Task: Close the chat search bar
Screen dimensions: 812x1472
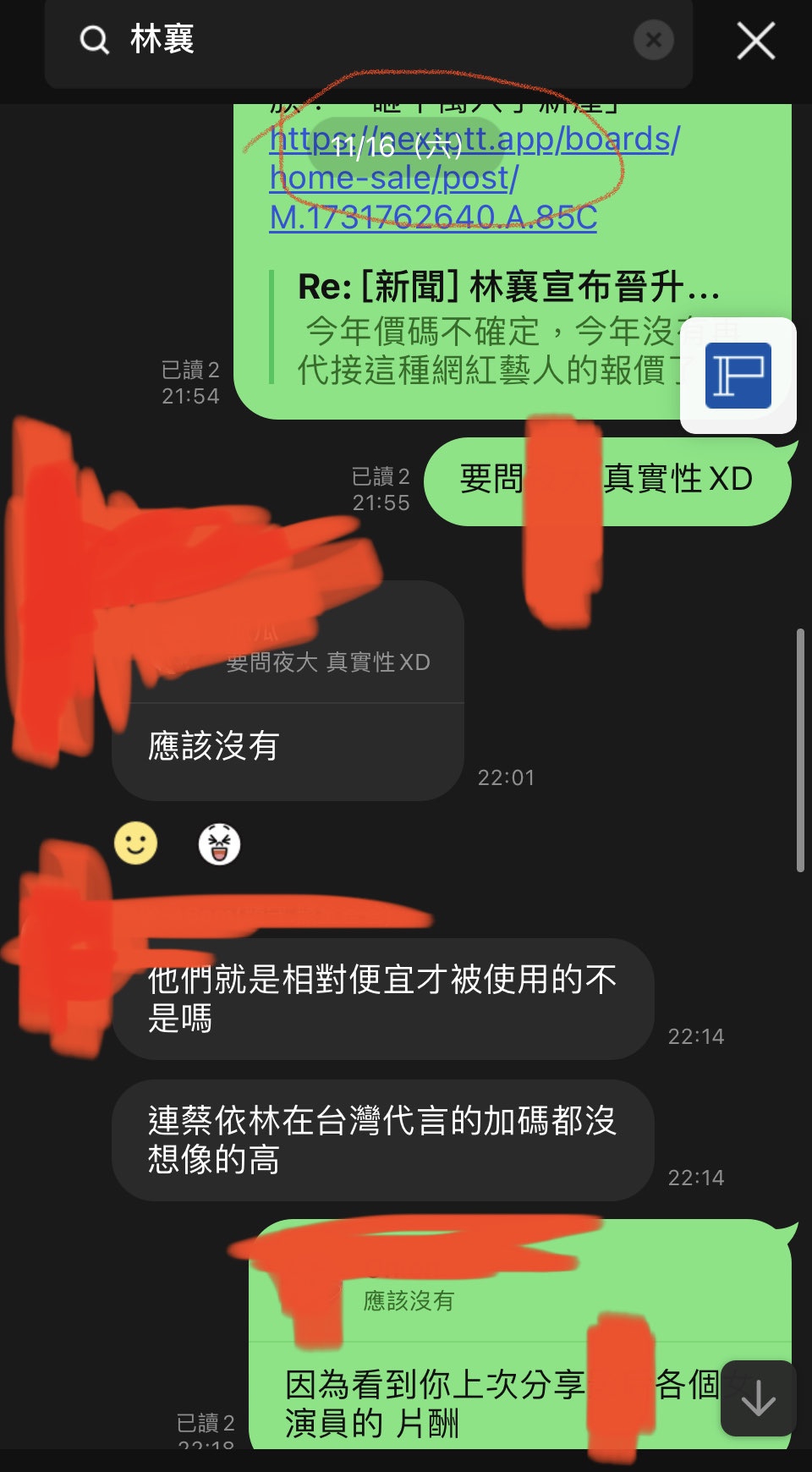Action: click(755, 41)
